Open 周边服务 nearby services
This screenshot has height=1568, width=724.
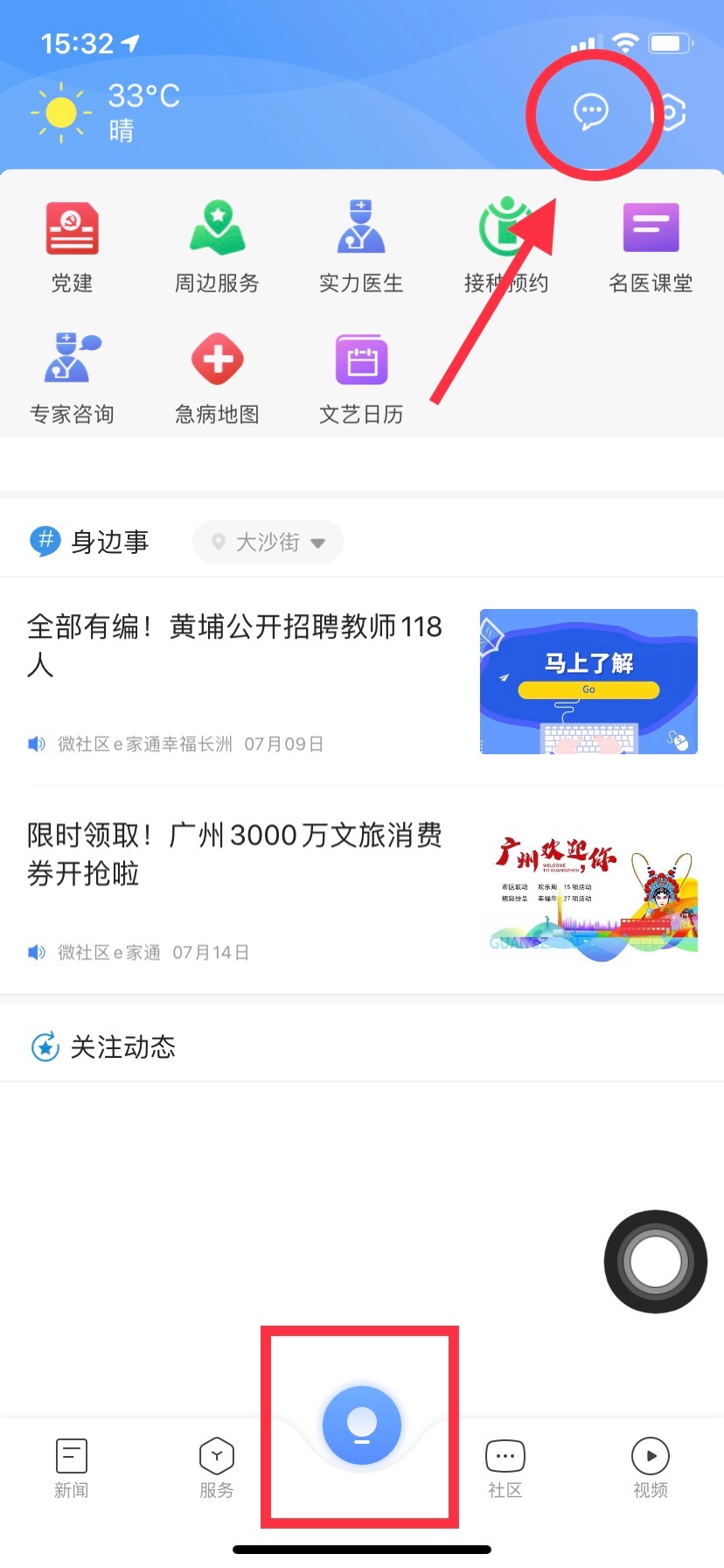pos(217,247)
